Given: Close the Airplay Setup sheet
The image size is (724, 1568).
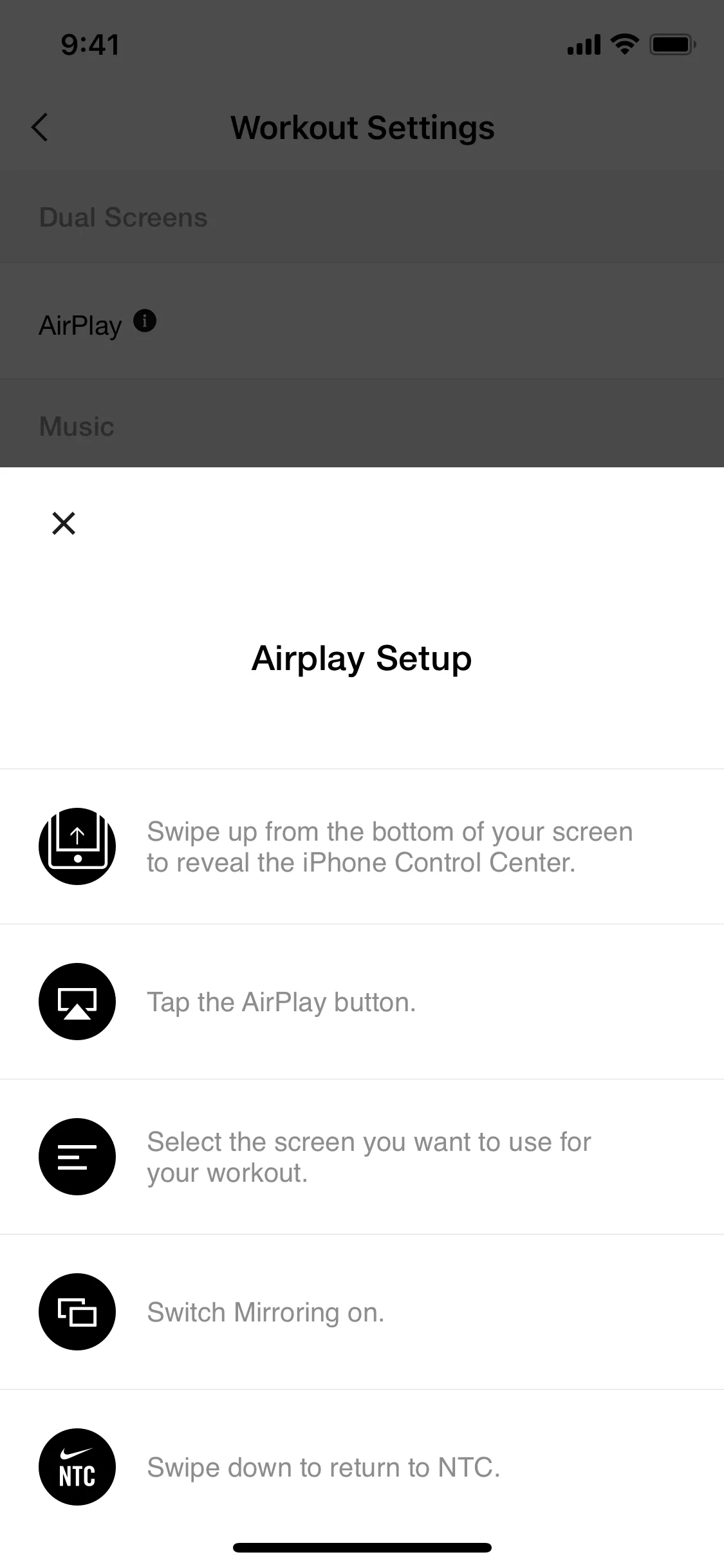Looking at the screenshot, I should click(64, 523).
